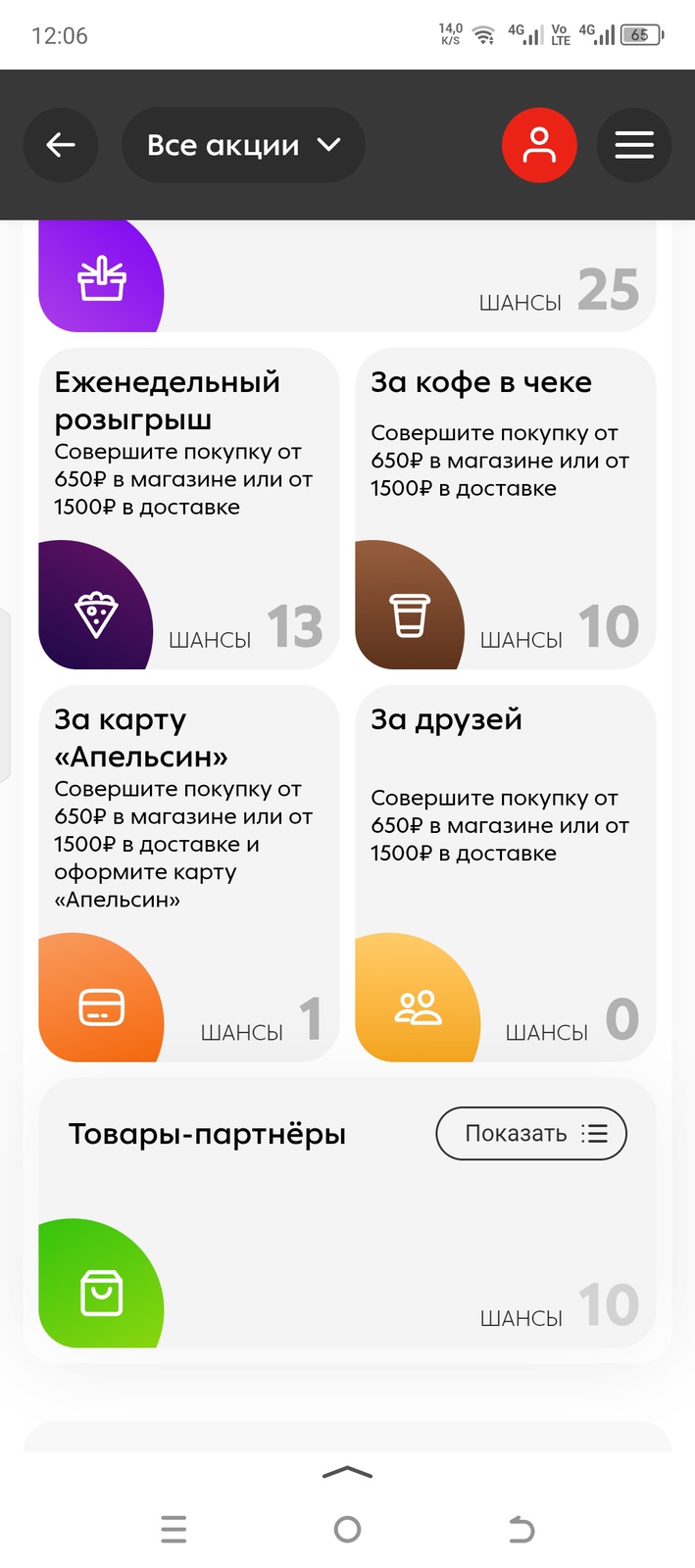The image size is (695, 1568).
Task: Open the system recent apps
Action: (174, 1529)
